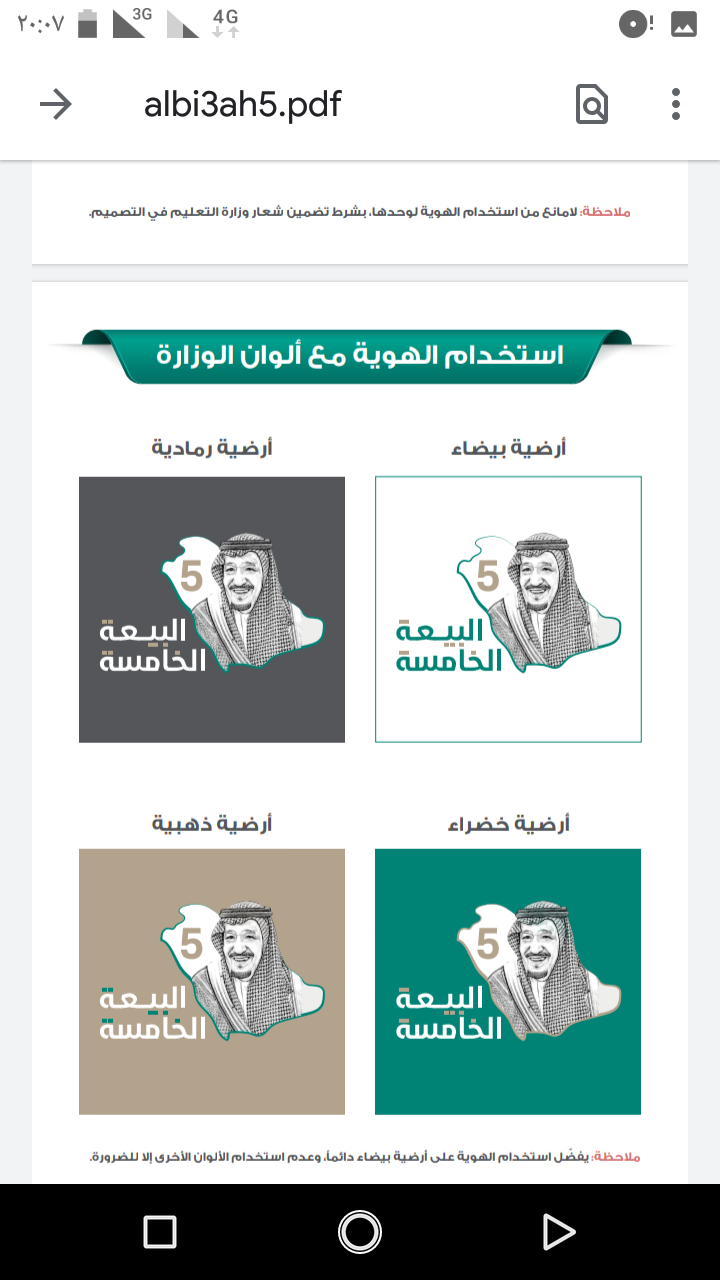Viewport: 720px width, 1280px height.
Task: Tap the system home button
Action: 360,1232
